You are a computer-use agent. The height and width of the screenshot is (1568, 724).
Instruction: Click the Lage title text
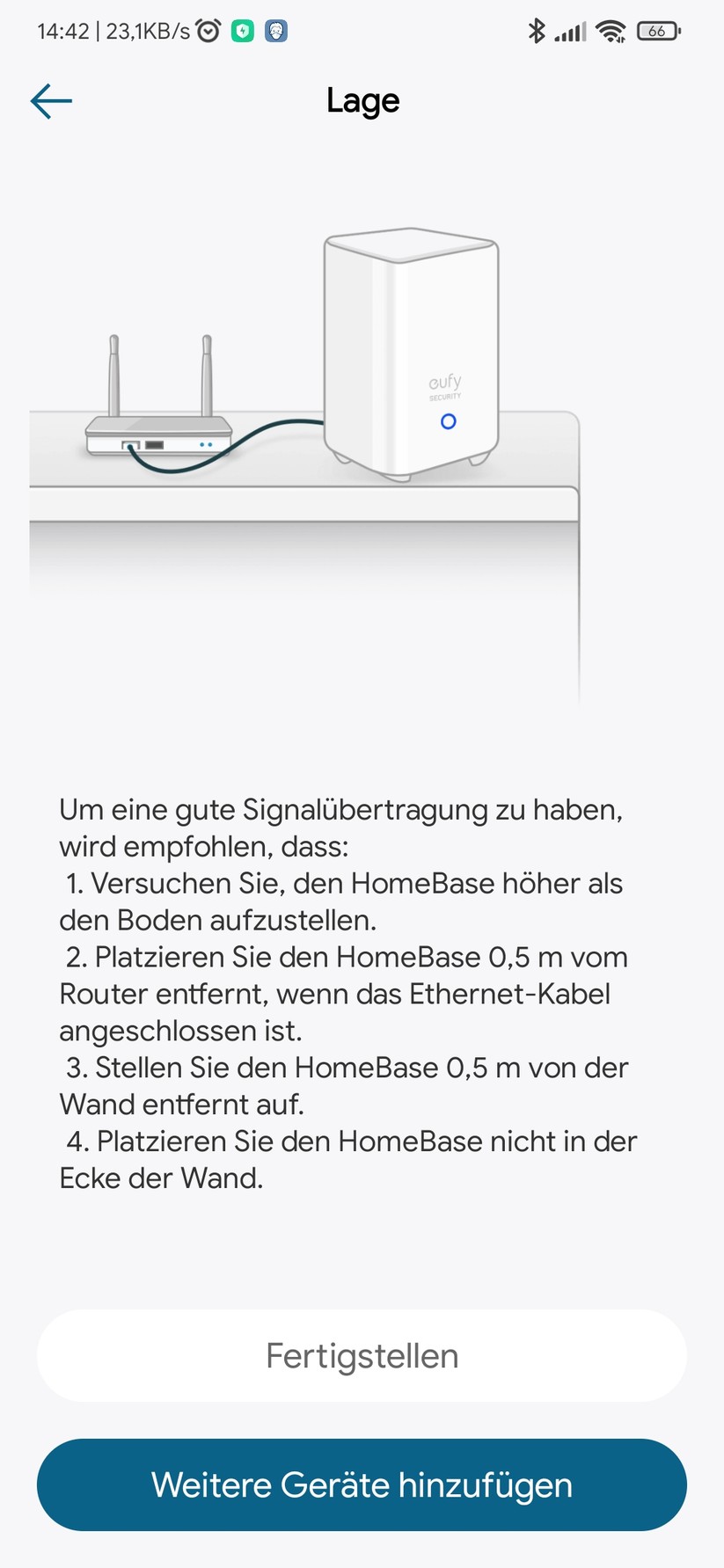tap(362, 100)
